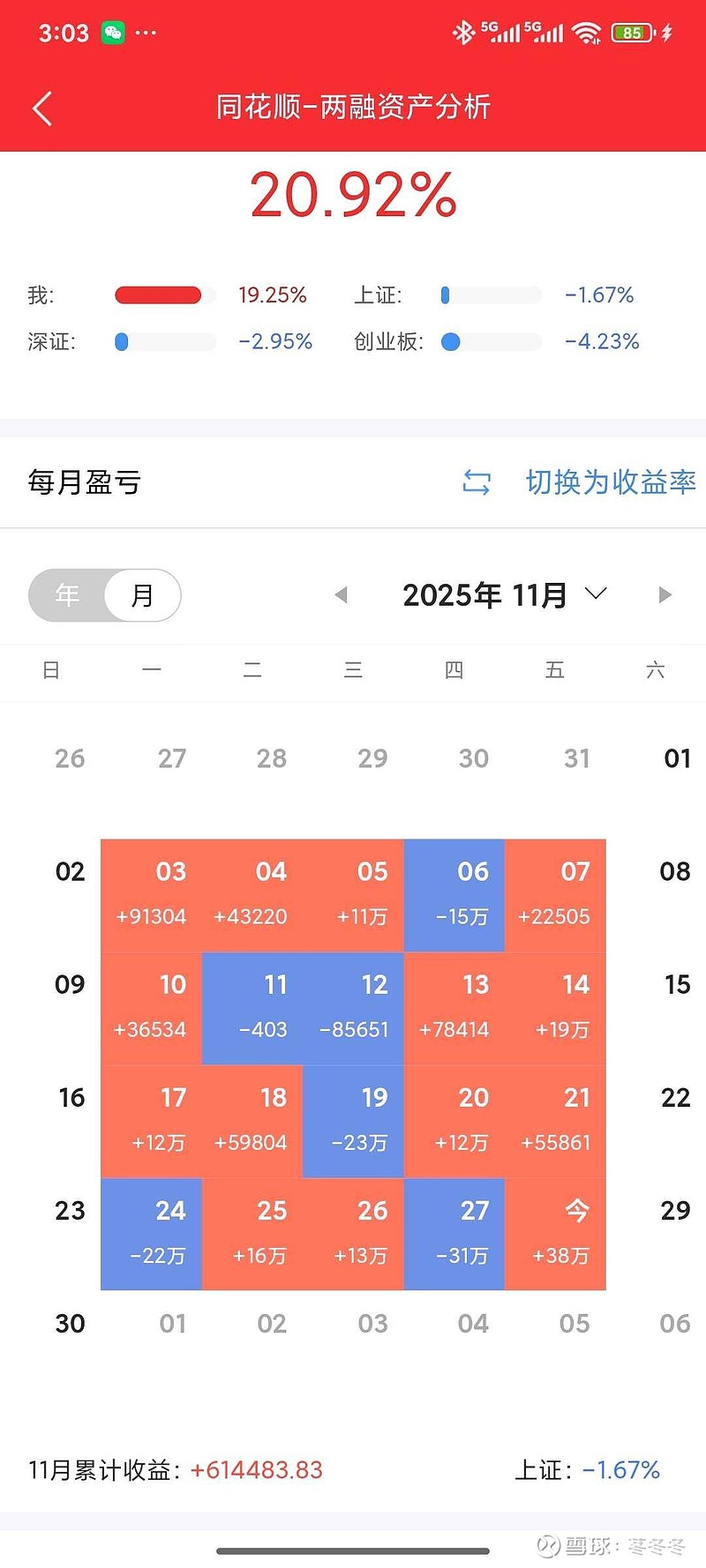Screen dimensions: 706x1568
Task: Click the 11月累计收益 amount +614483.83
Action: 256,1469
